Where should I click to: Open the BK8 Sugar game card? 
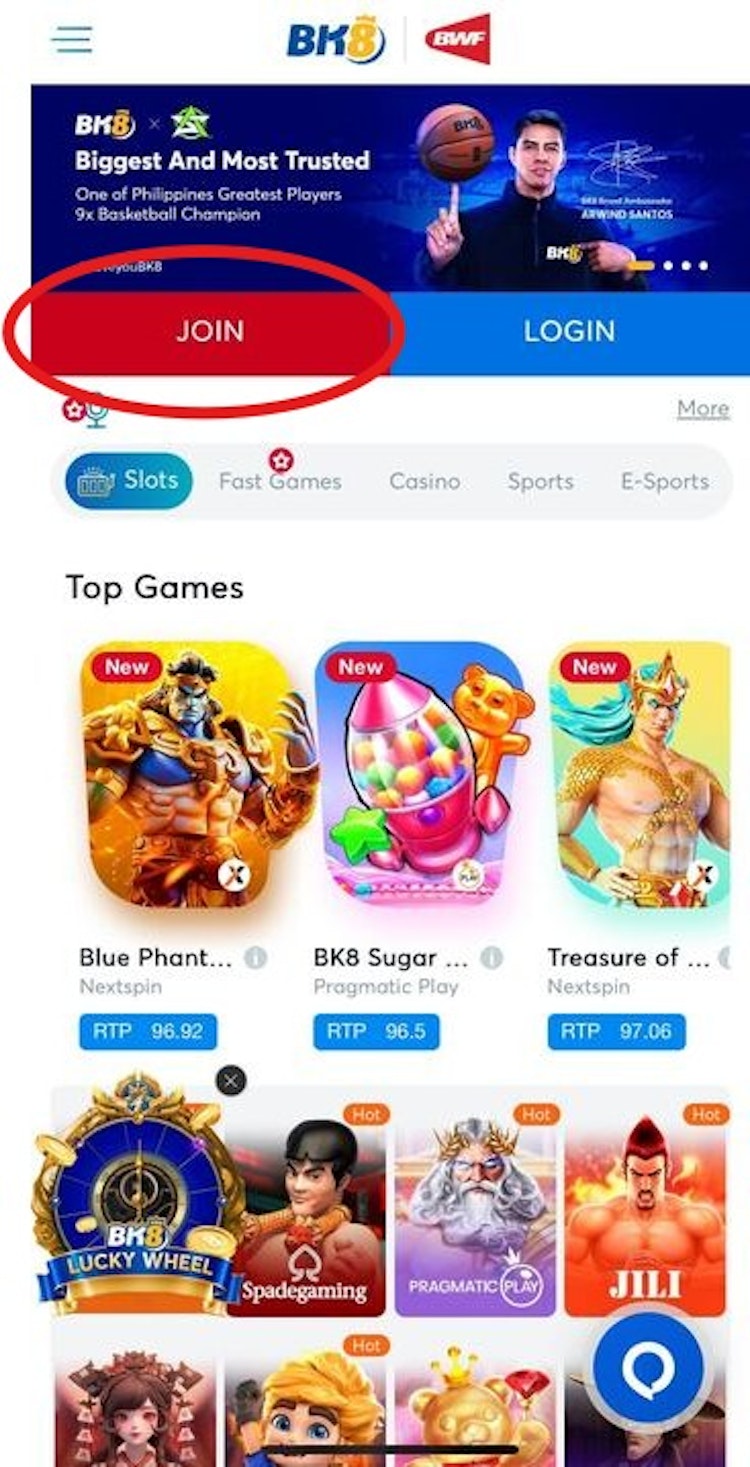420,775
